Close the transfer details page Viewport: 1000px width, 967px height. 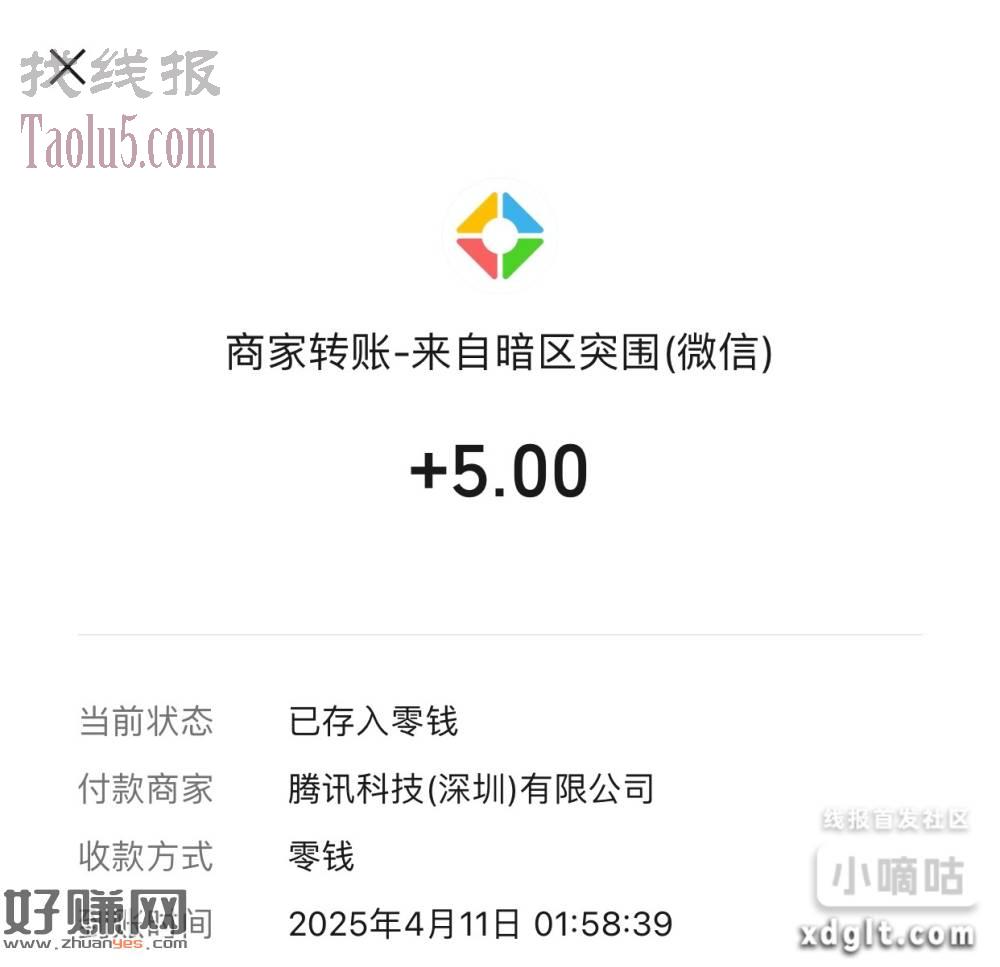point(67,68)
